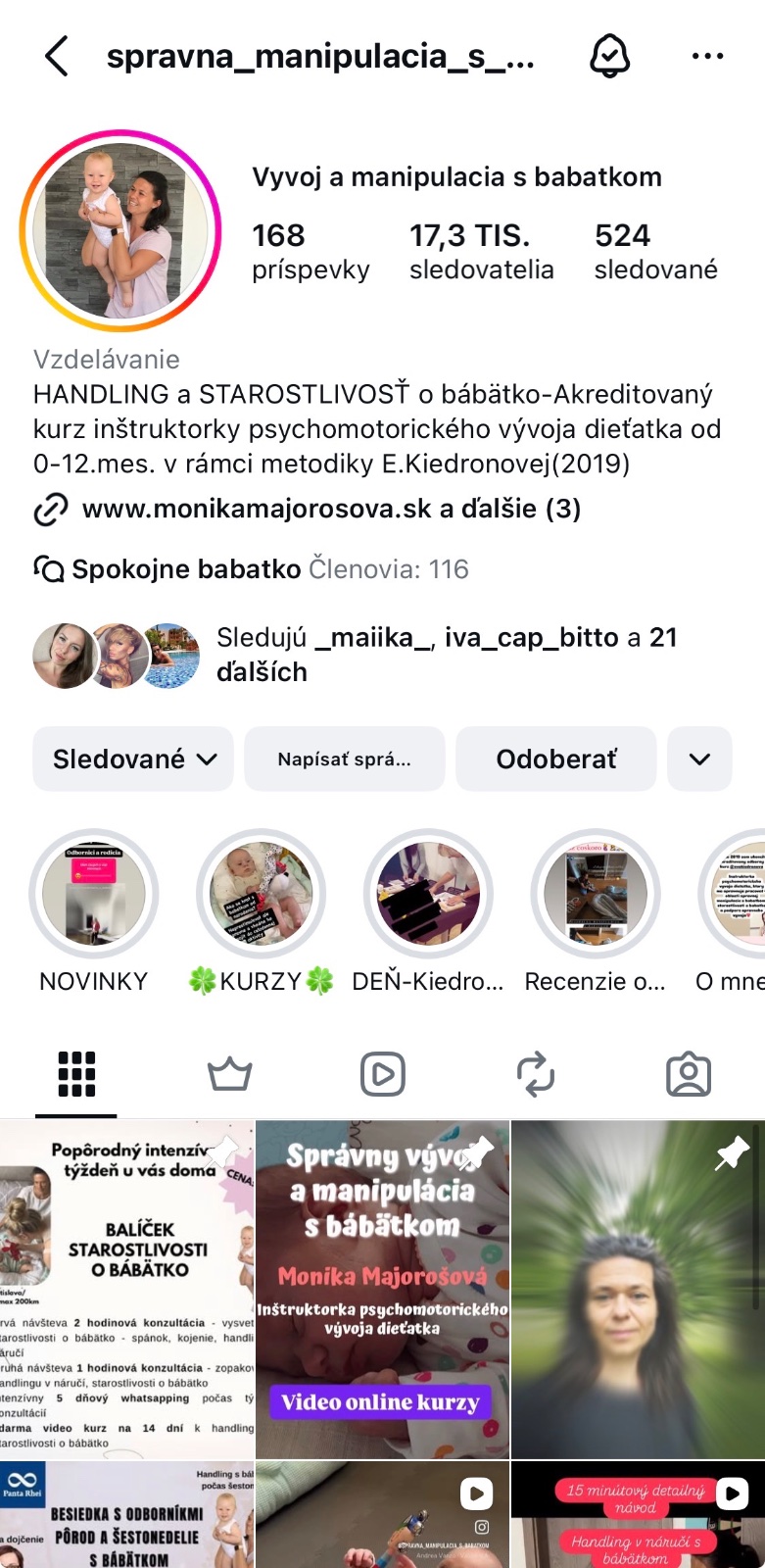
Task: Open pinned post Balíček starostlivosti o bábätko
Action: pos(126,1289)
